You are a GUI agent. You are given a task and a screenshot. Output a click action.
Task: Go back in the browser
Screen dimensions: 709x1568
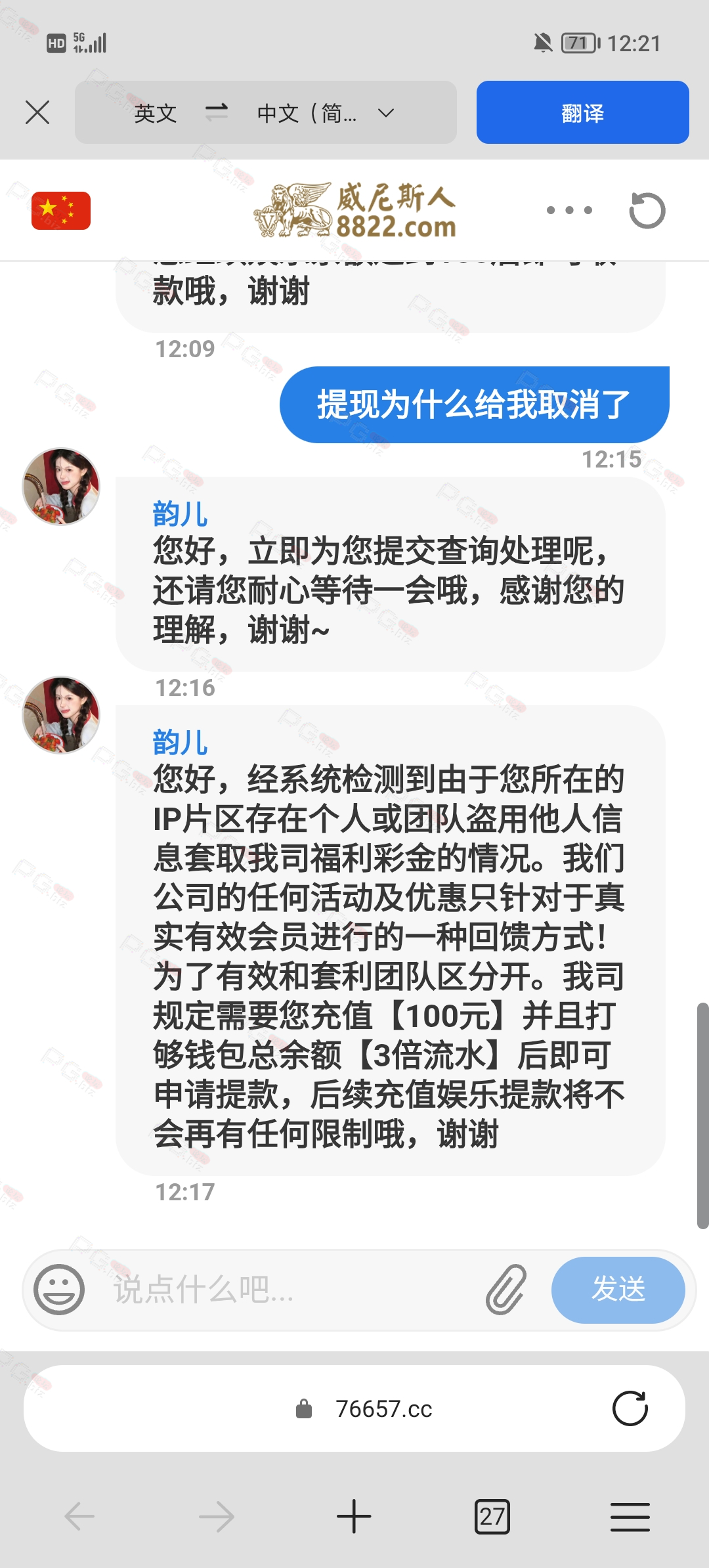click(x=79, y=1517)
